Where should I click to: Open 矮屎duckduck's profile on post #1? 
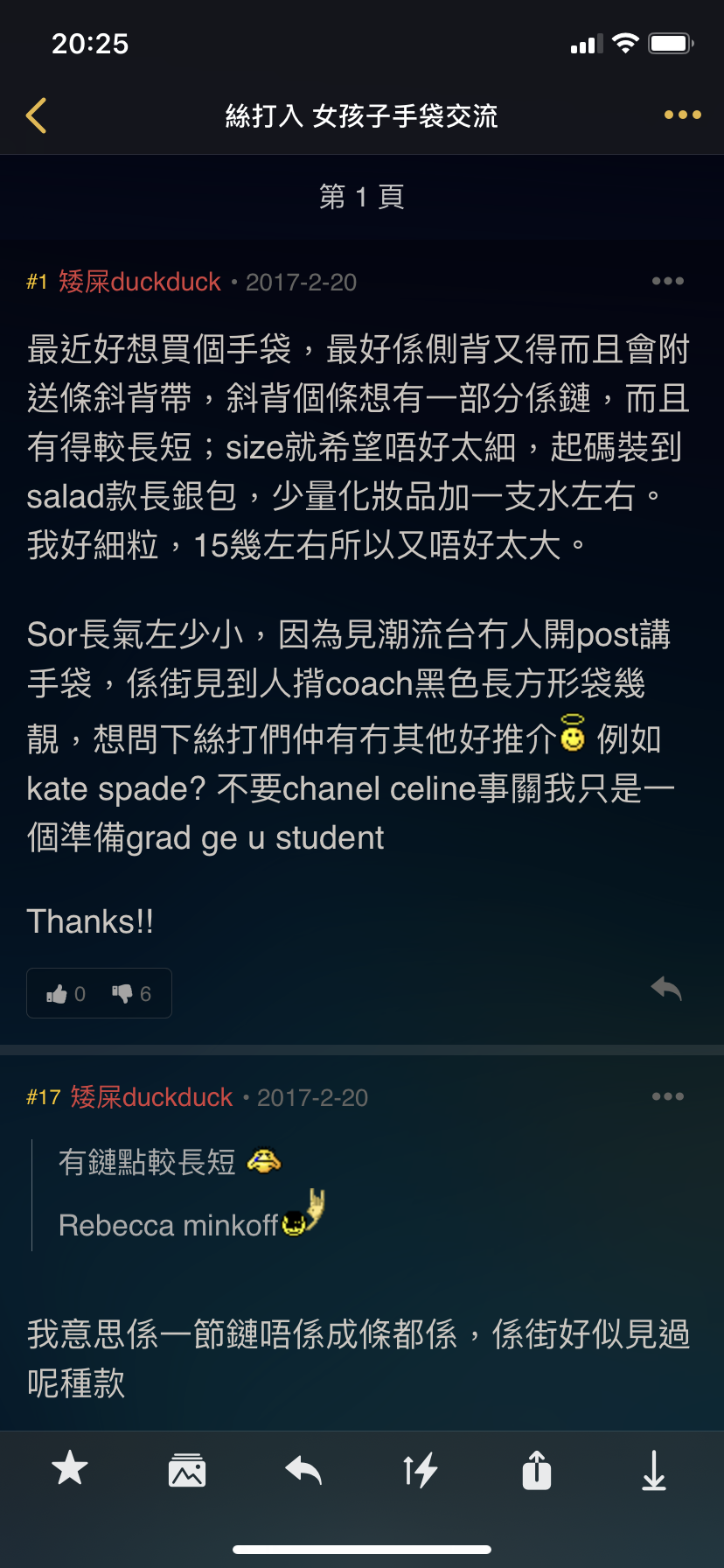coord(140,282)
